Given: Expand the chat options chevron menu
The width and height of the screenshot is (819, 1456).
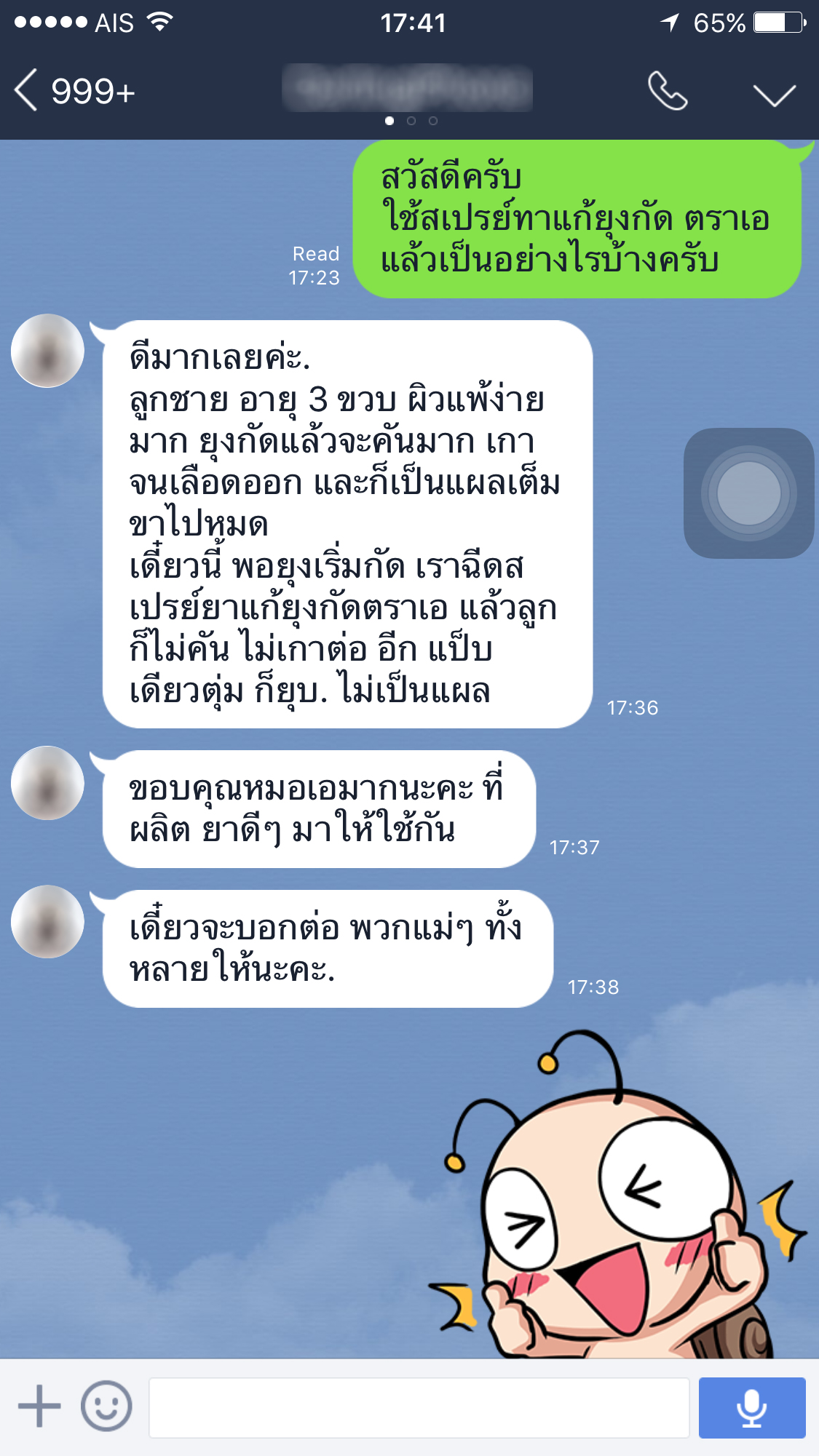Looking at the screenshot, I should (773, 94).
